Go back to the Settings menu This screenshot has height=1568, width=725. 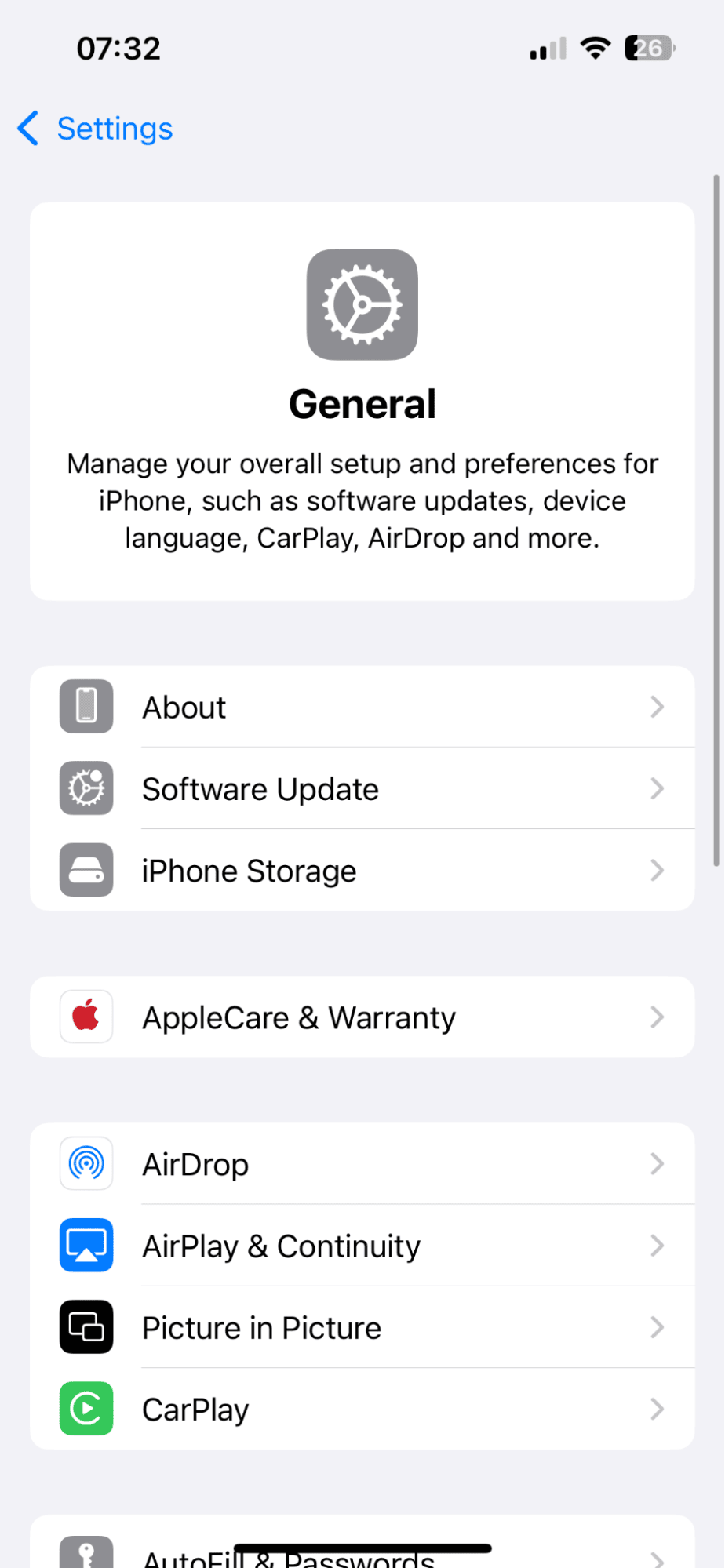click(93, 128)
